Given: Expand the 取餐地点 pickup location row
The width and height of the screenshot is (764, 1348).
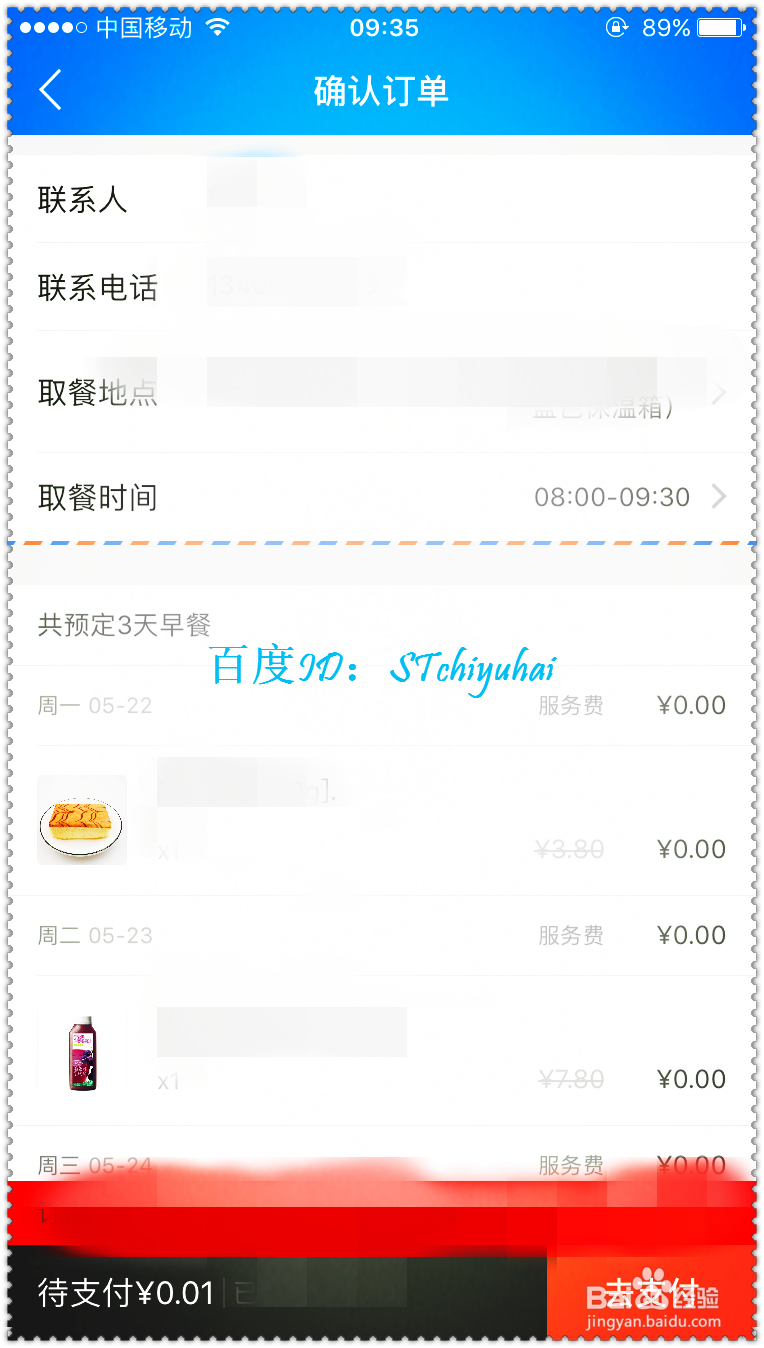Looking at the screenshot, I should [380, 393].
